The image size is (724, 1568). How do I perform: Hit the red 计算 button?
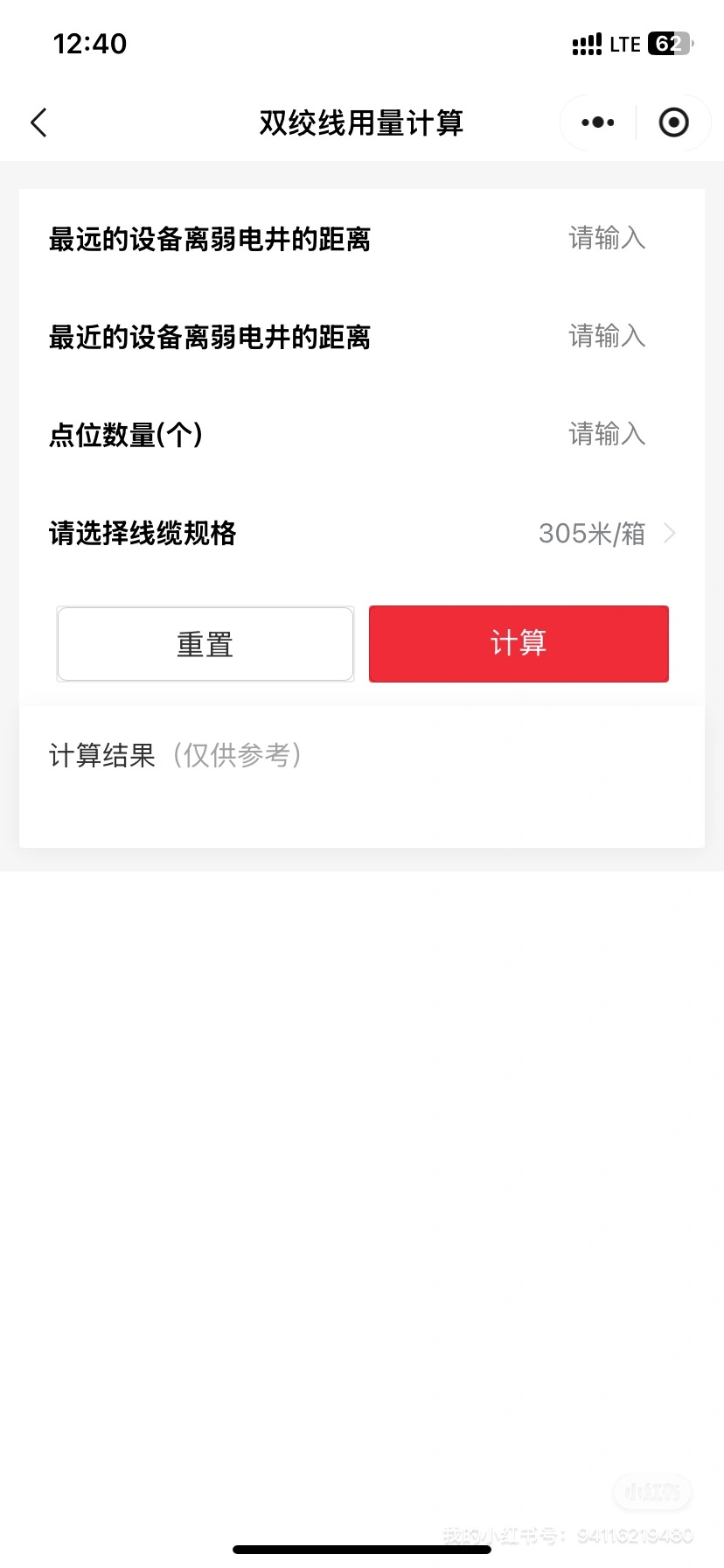tap(519, 644)
